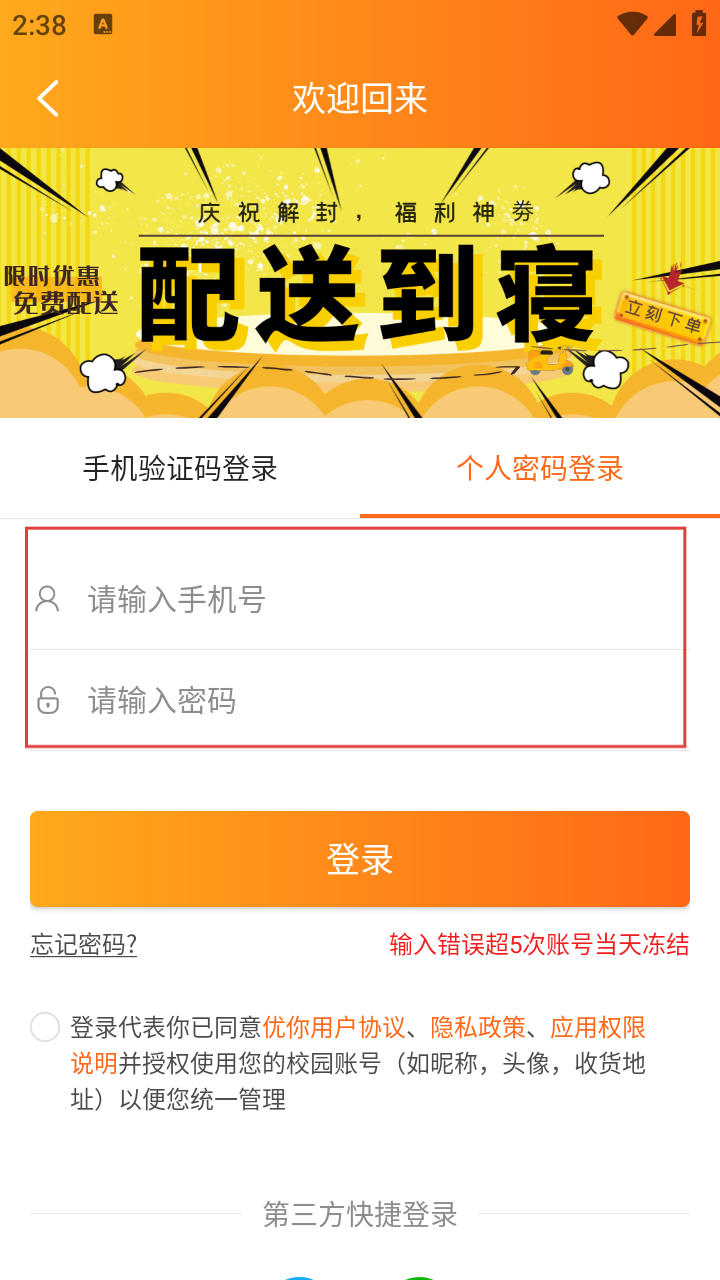Go back using the top-left arrow
The width and height of the screenshot is (720, 1280).
pyautogui.click(x=47, y=98)
